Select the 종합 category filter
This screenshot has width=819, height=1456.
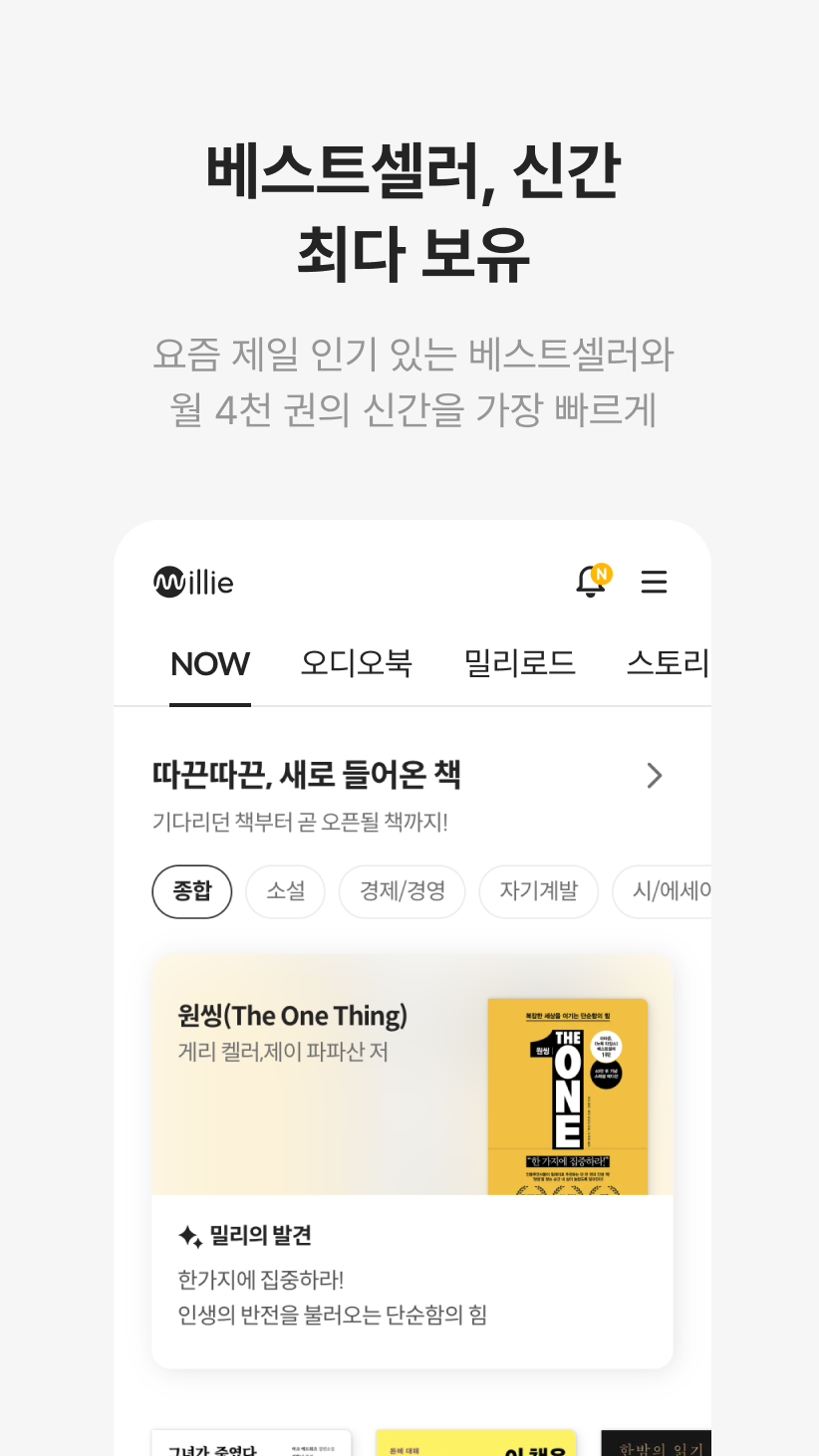point(191,891)
